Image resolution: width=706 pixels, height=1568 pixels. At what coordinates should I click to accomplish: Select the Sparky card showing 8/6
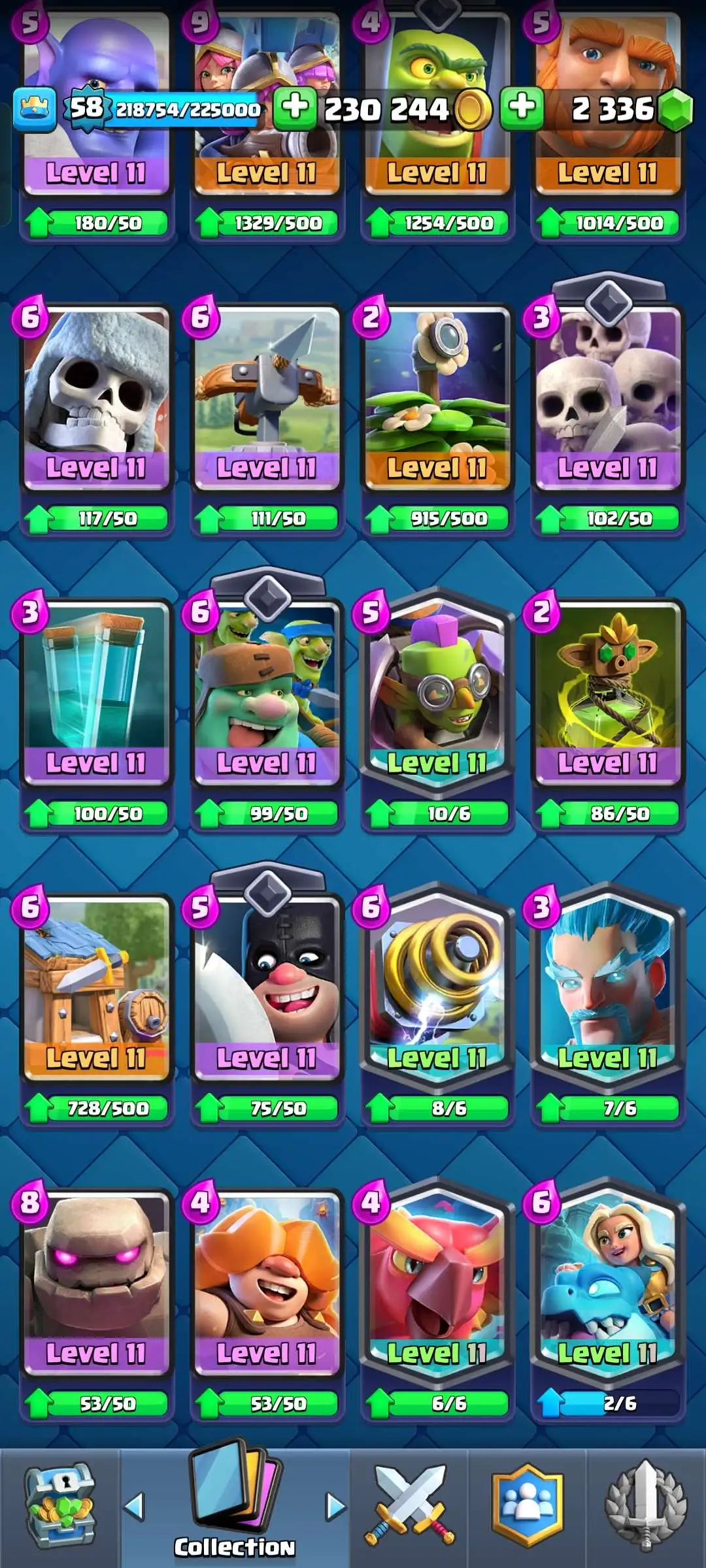437,988
